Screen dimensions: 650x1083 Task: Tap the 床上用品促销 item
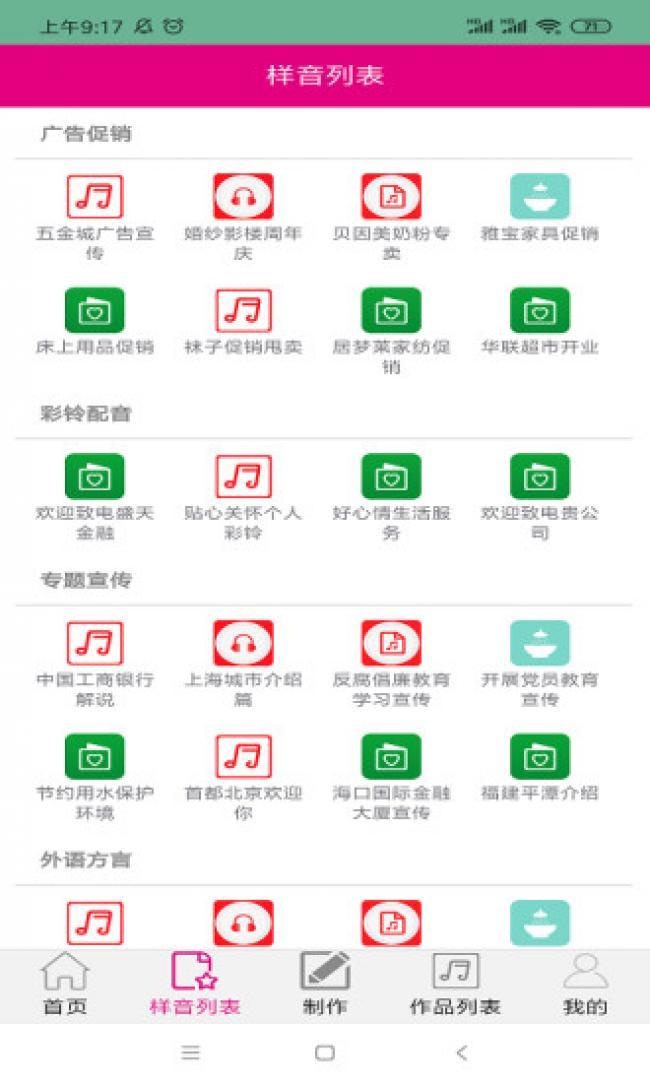pyautogui.click(x=95, y=311)
